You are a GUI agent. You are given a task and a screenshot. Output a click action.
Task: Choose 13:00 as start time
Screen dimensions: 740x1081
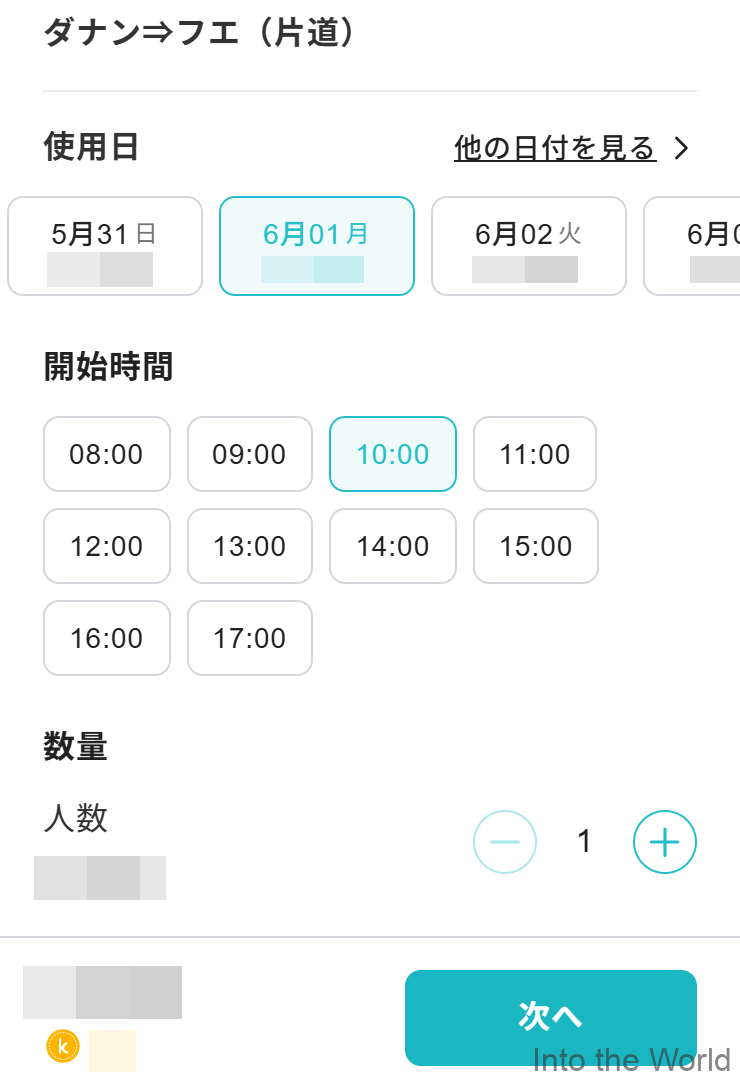250,546
